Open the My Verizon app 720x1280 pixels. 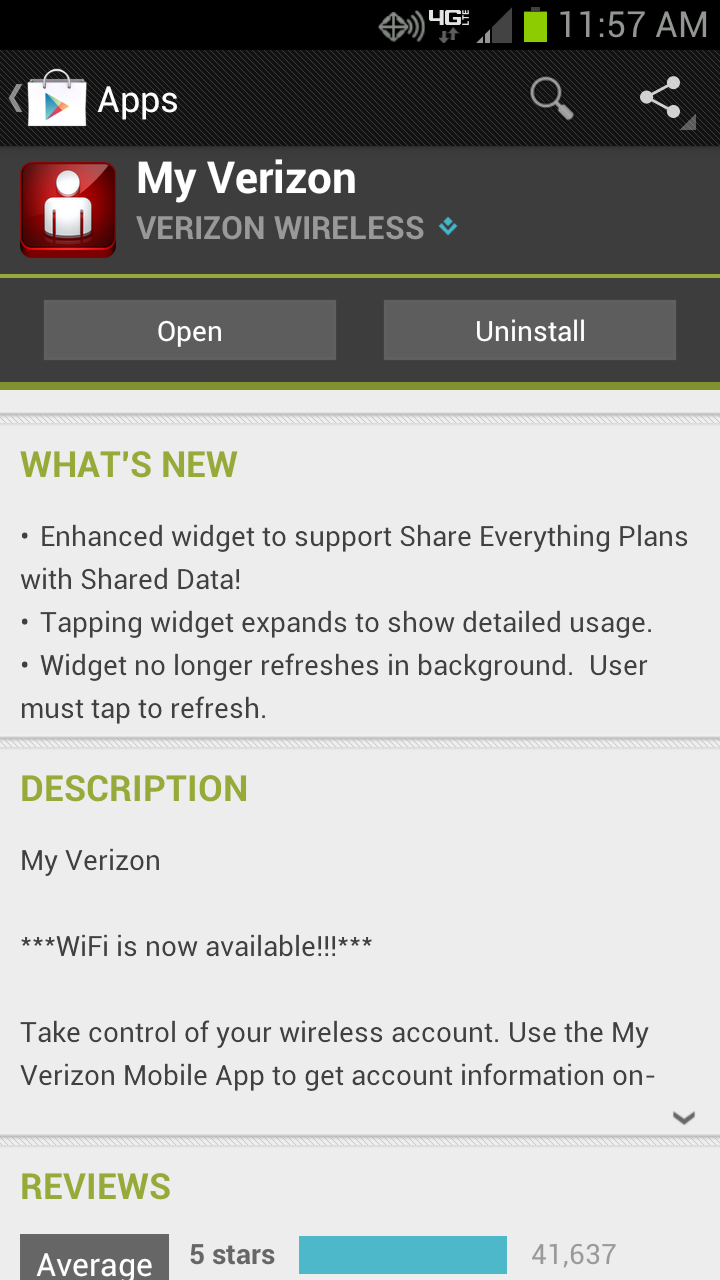coord(190,331)
